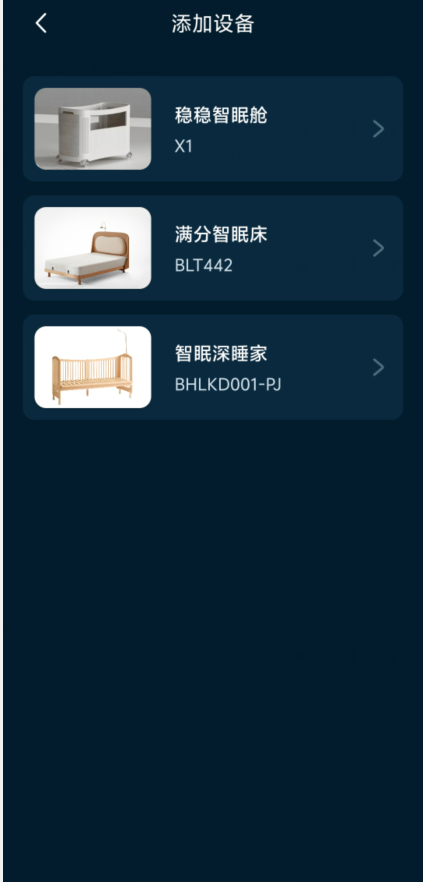This screenshot has width=423, height=882.
Task: Choose the 智眠深睡家 BHLKD001-PJ device
Action: (x=213, y=367)
